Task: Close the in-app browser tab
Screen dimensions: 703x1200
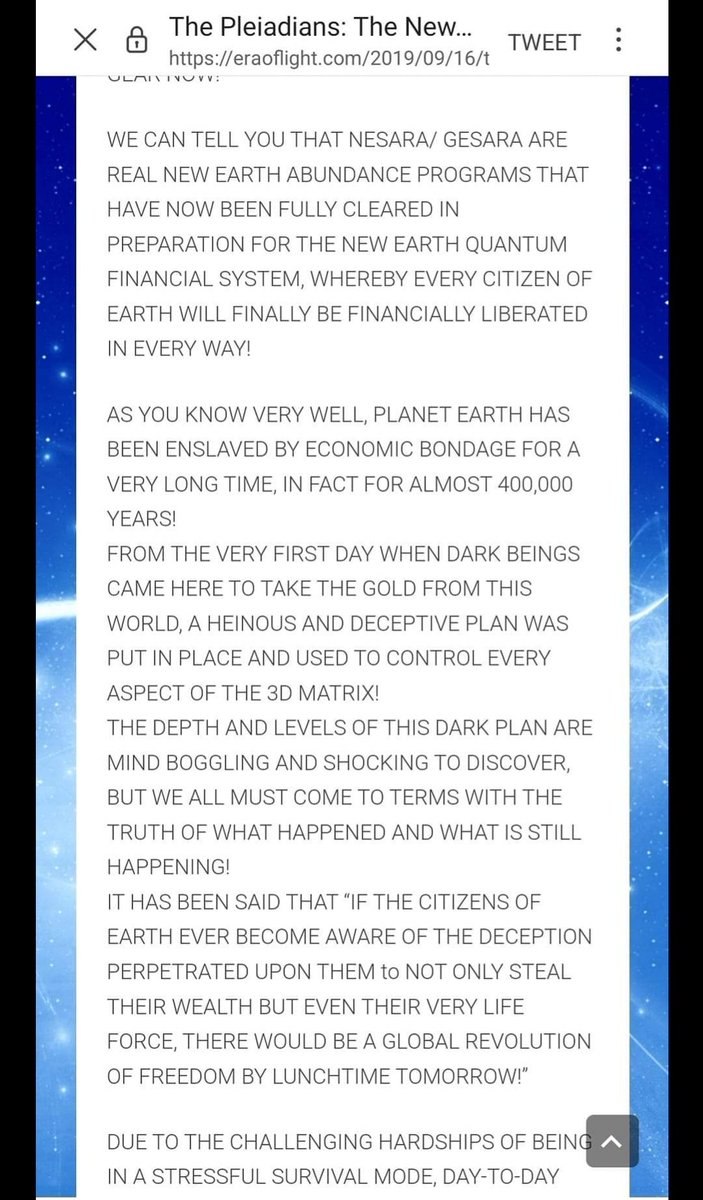Action: (x=86, y=40)
